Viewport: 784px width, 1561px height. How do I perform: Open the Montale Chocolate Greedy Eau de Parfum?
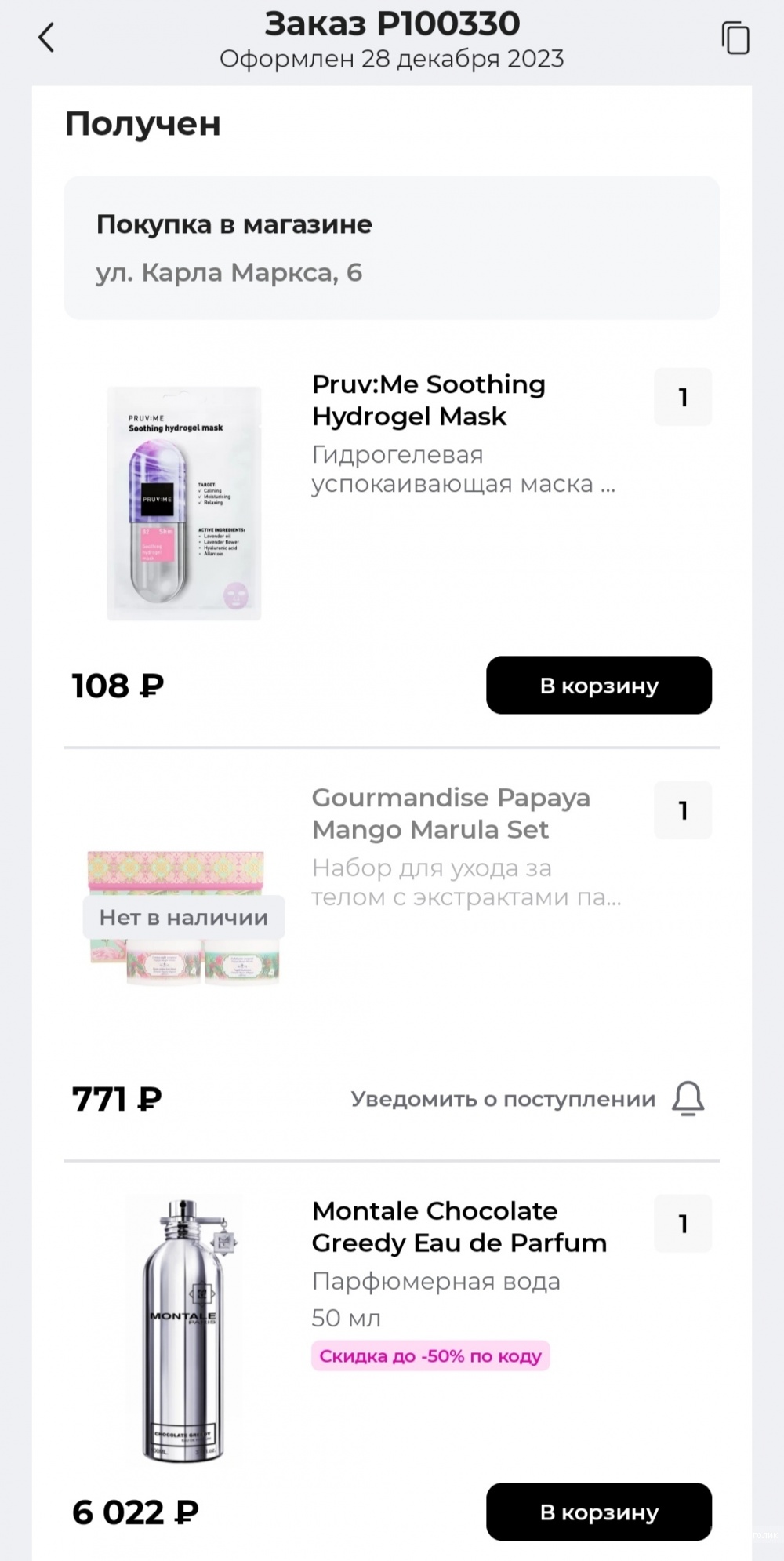[459, 1227]
